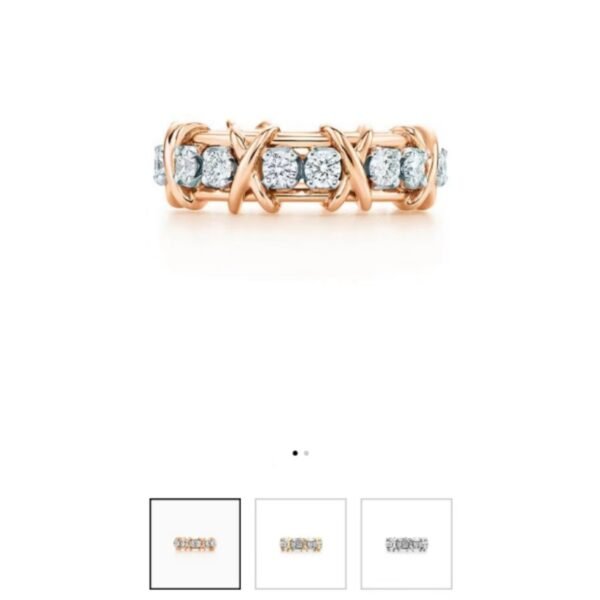Select the platinum silver ring thumbnail
Screen dimensions: 600x600
tap(406, 543)
